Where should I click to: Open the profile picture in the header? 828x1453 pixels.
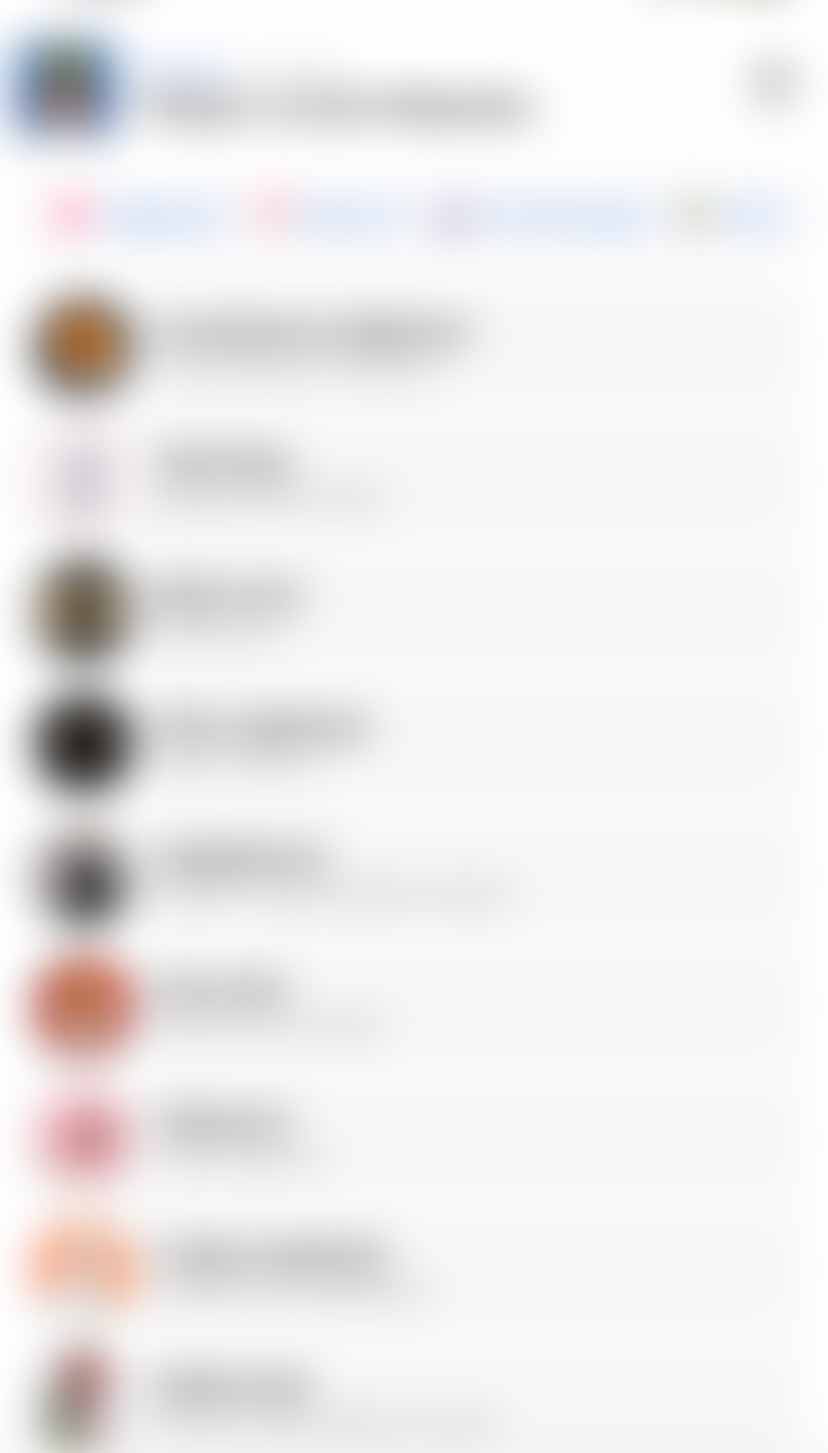(68, 90)
